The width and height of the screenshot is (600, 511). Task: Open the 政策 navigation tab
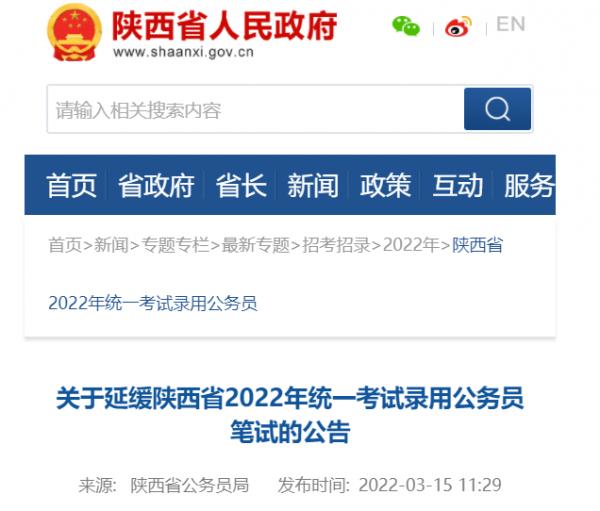coord(385,185)
